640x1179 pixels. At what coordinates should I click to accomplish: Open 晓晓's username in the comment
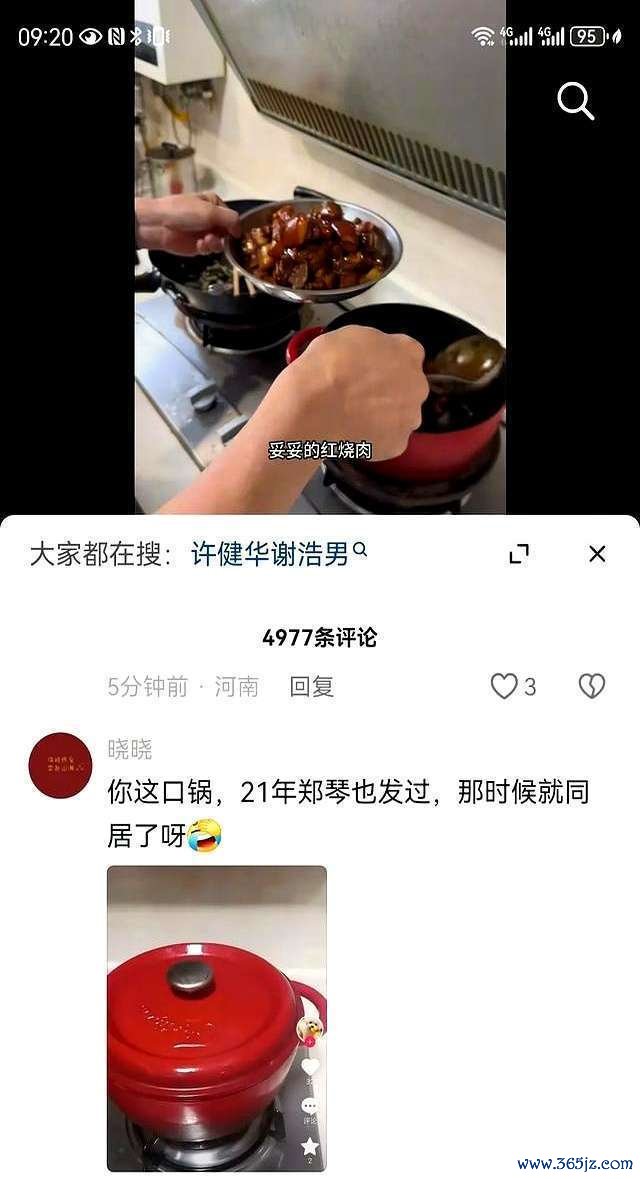(130, 749)
